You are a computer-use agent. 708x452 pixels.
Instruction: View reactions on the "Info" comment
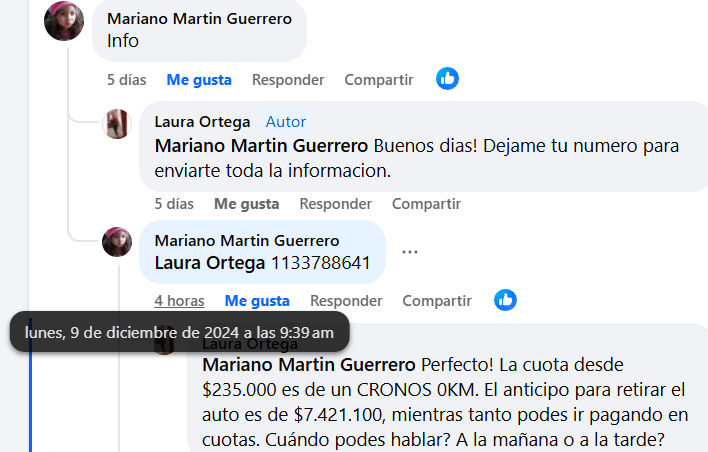pos(448,79)
